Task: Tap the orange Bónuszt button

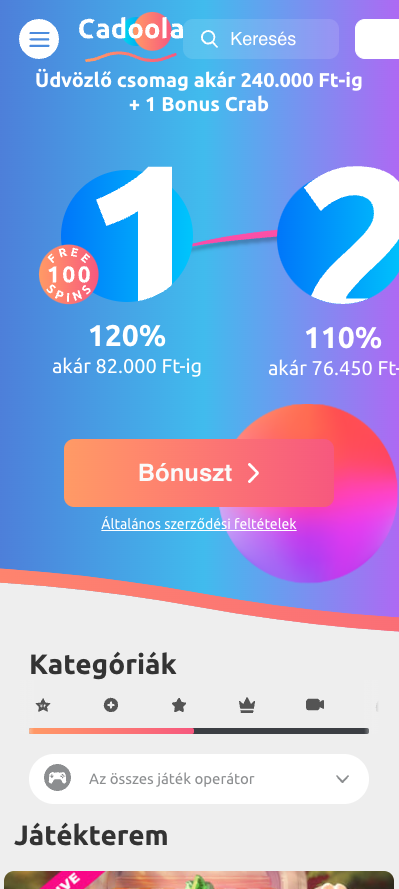Action: tap(199, 473)
